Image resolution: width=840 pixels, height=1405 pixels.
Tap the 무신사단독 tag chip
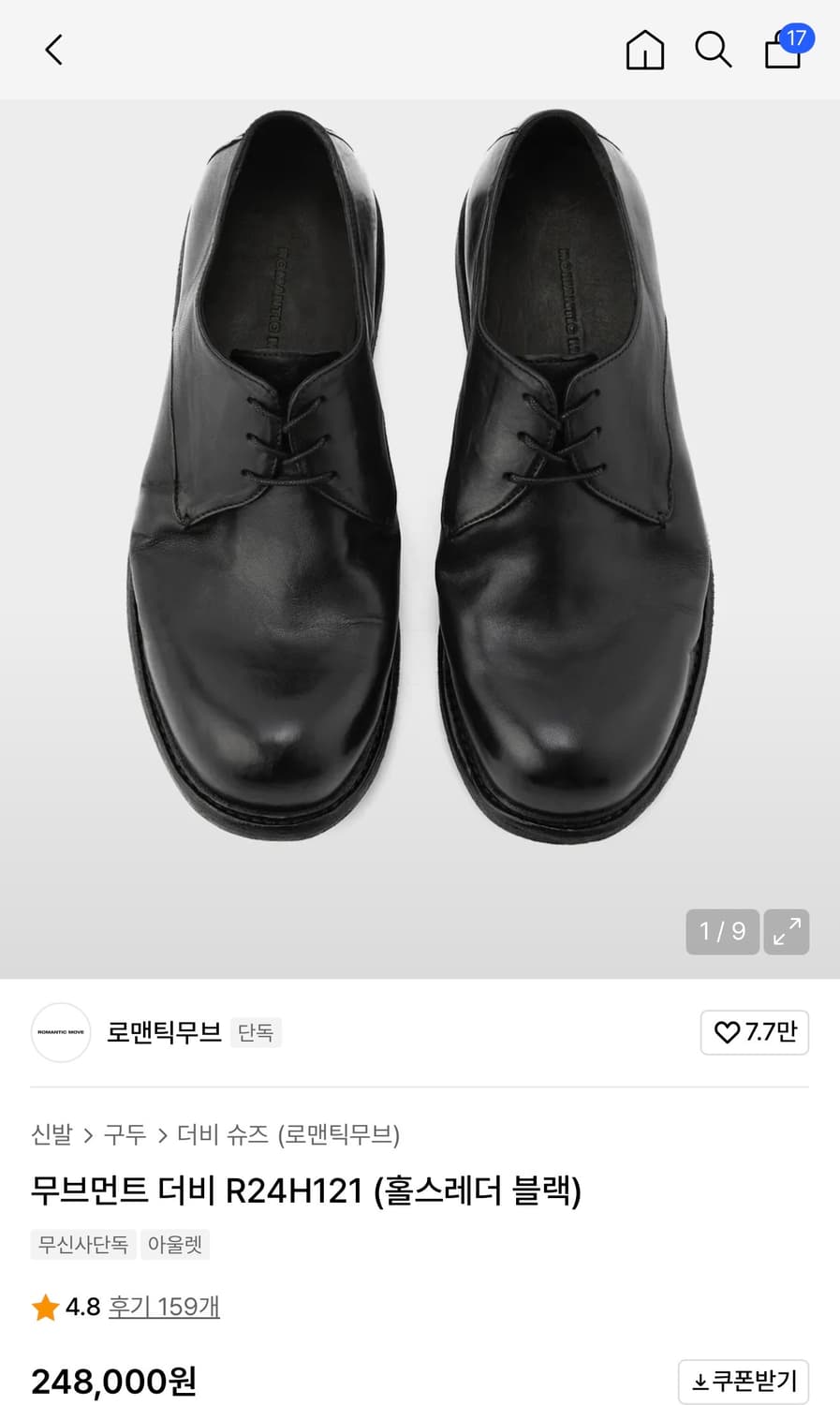(x=82, y=1245)
